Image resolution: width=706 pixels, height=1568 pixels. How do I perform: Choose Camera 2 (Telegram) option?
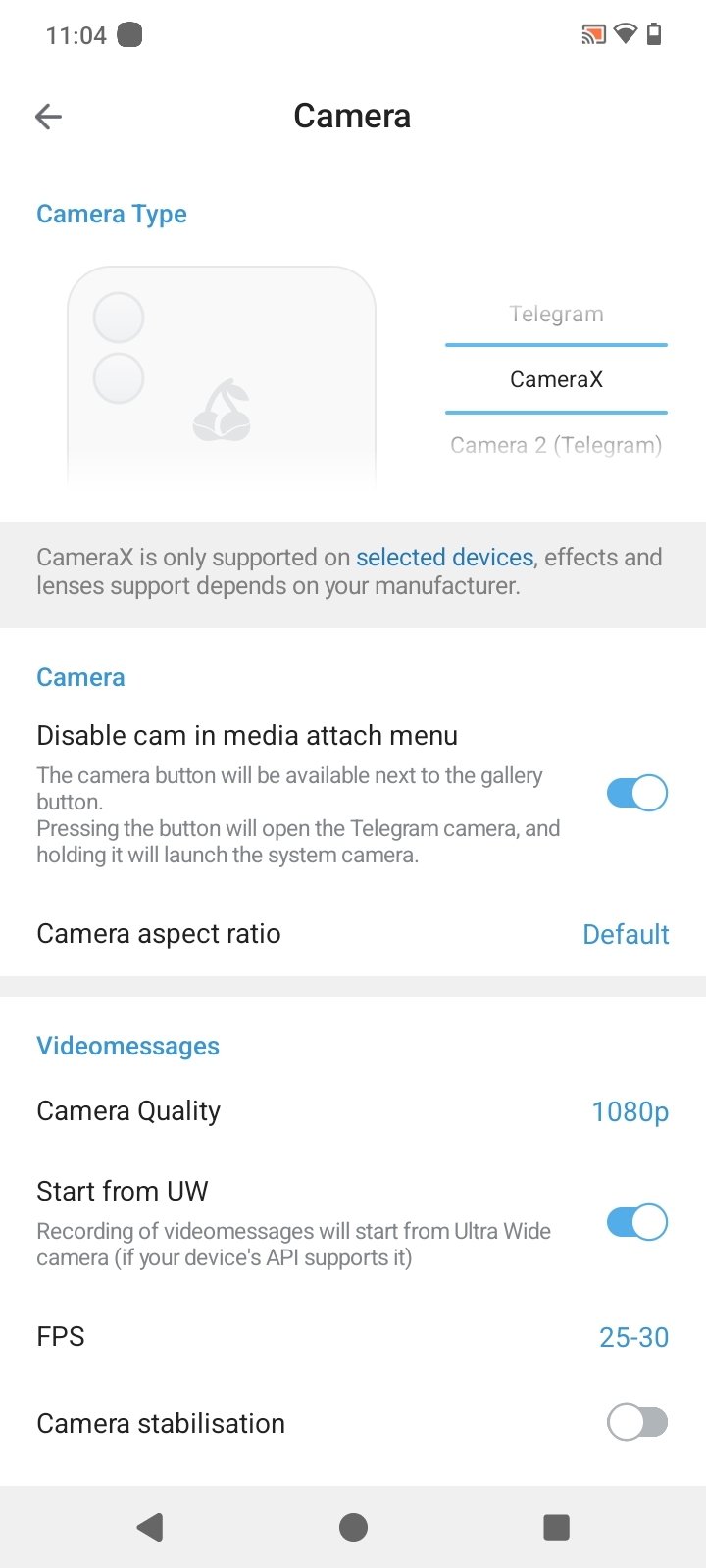pyautogui.click(x=556, y=445)
